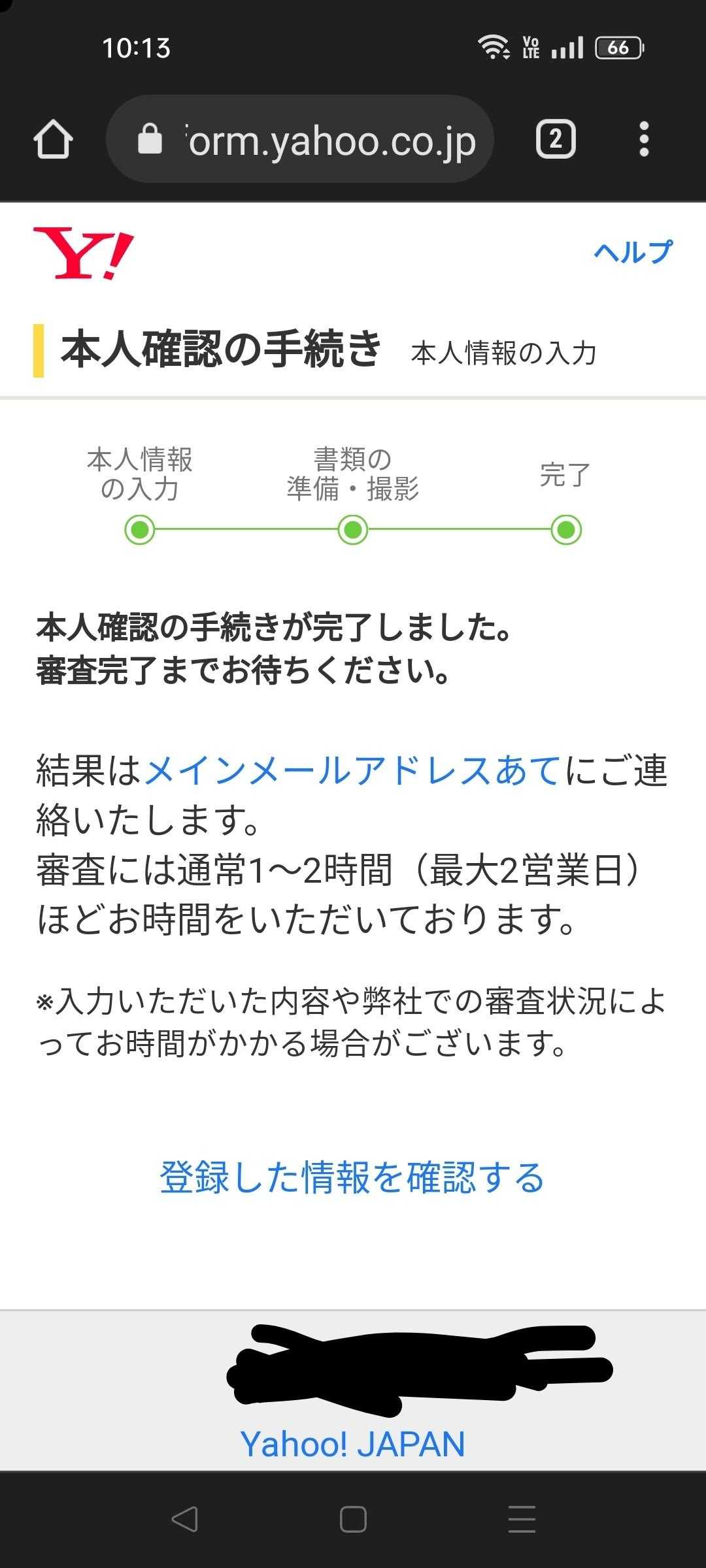706x1568 pixels.
Task: Open the tab switcher showing 2 tabs
Action: point(556,139)
